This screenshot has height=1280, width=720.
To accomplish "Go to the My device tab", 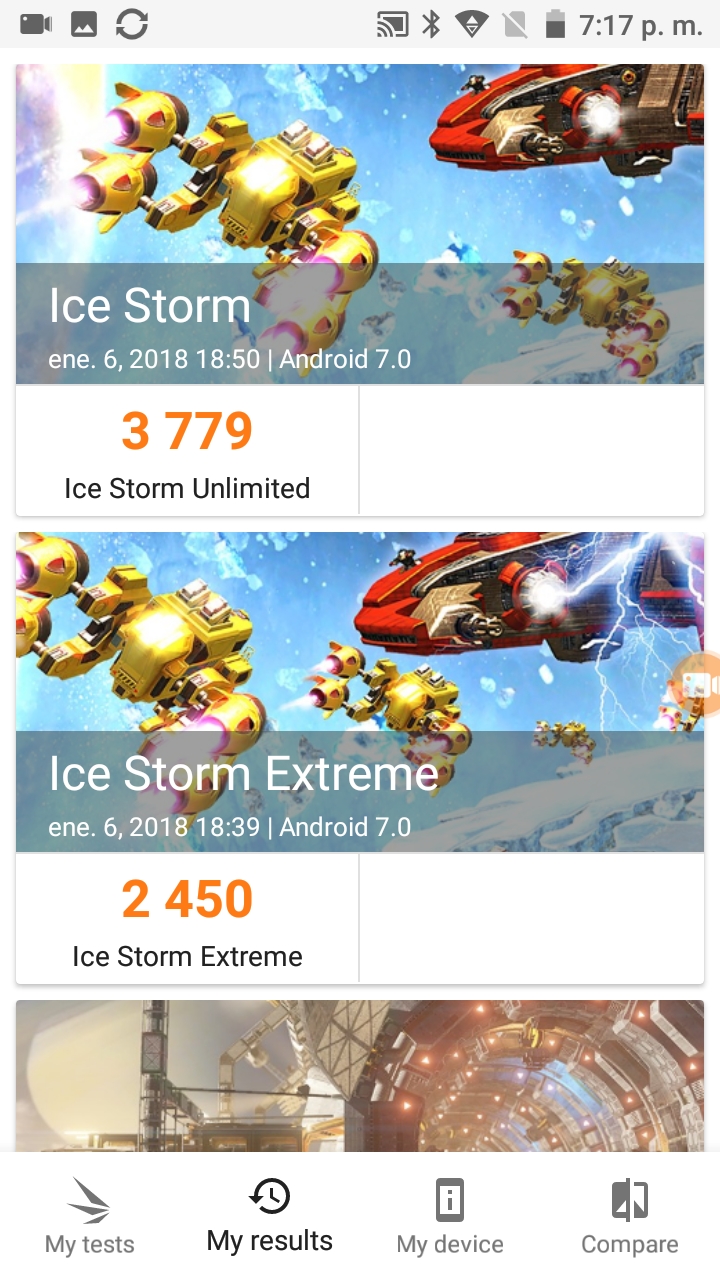I will pos(450,1216).
